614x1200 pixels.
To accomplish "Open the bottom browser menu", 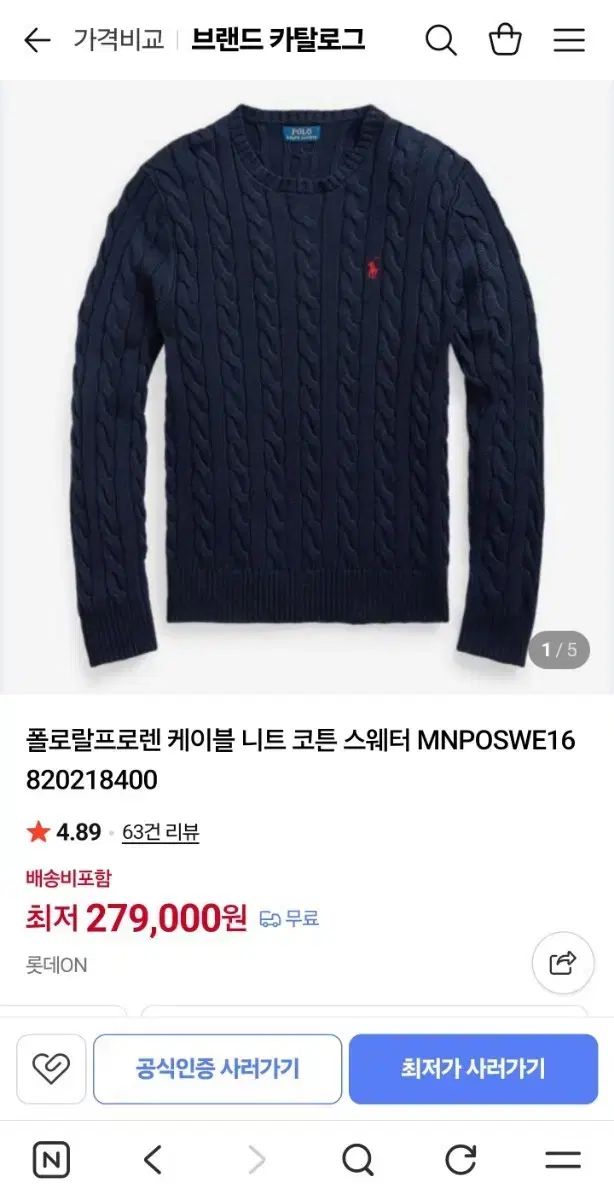I will pyautogui.click(x=563, y=1160).
